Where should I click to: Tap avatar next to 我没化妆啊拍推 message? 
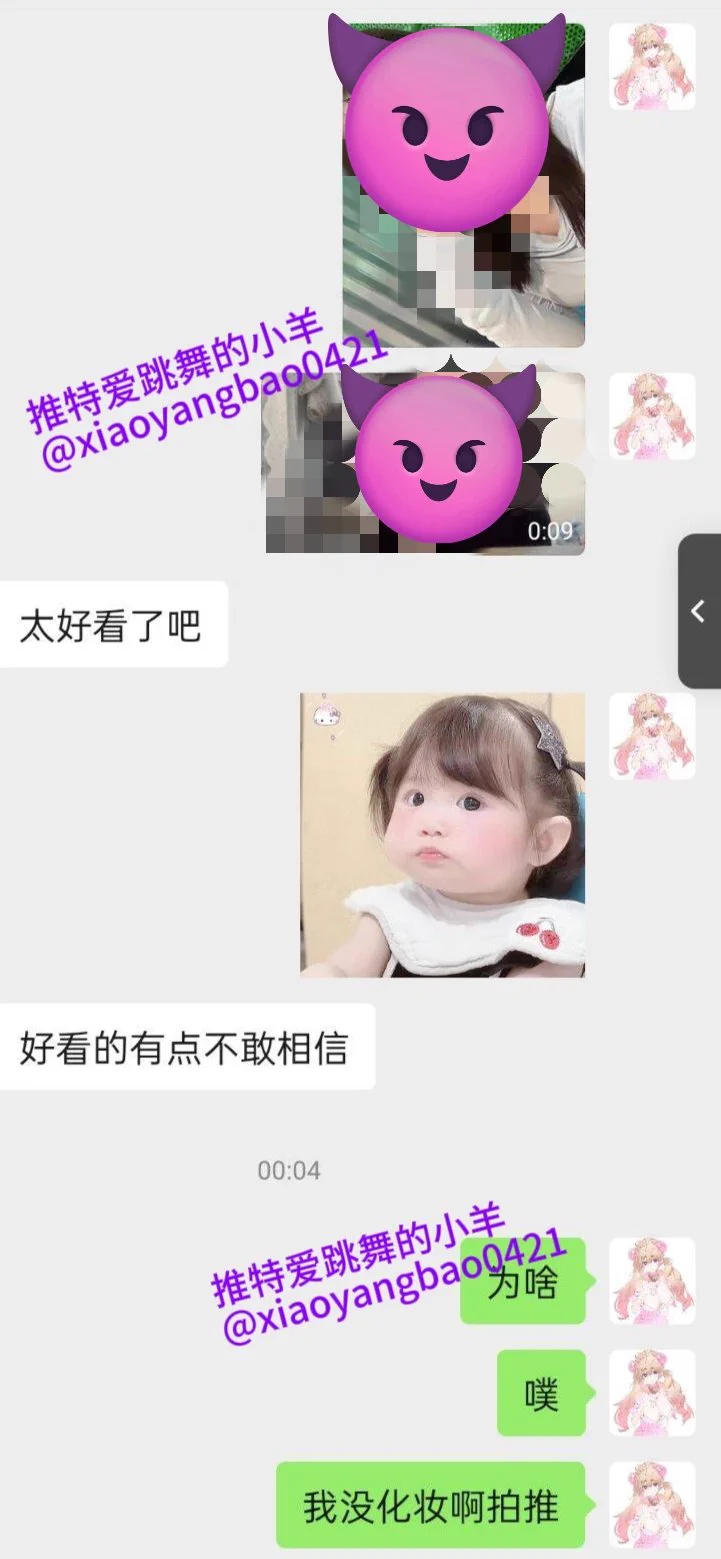[x=652, y=1504]
